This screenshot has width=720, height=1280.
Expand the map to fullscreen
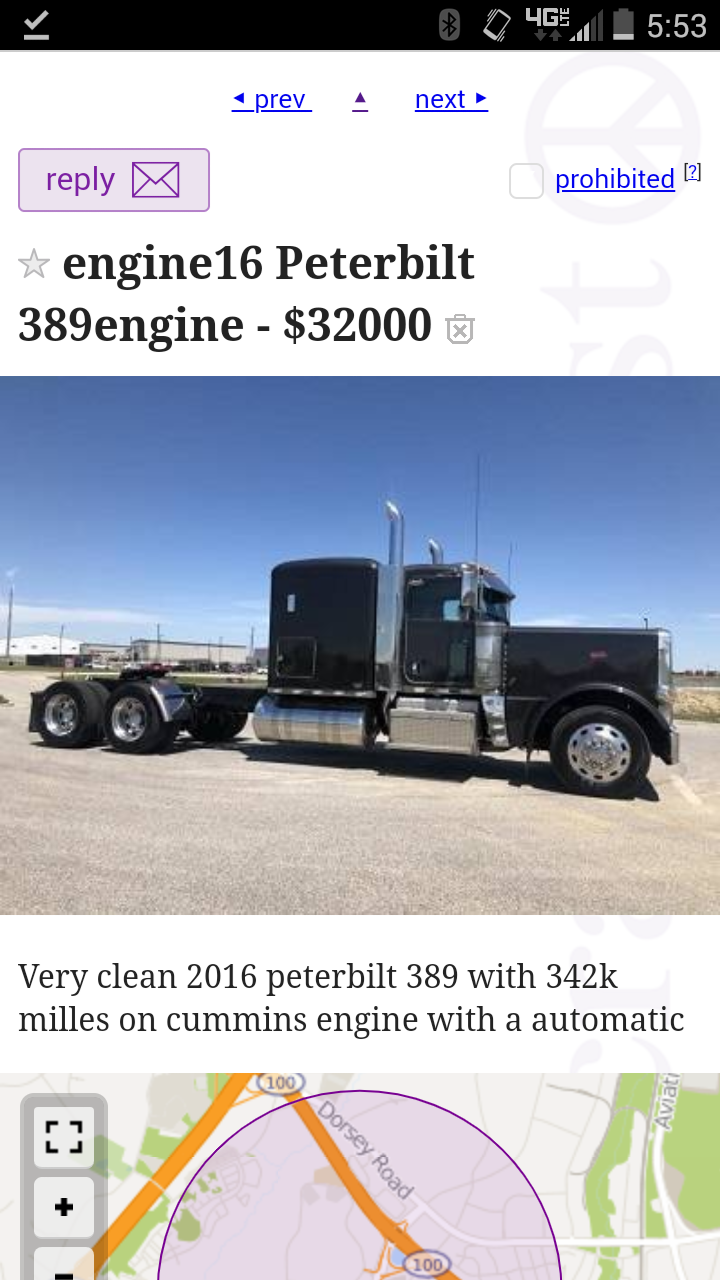tap(64, 1137)
